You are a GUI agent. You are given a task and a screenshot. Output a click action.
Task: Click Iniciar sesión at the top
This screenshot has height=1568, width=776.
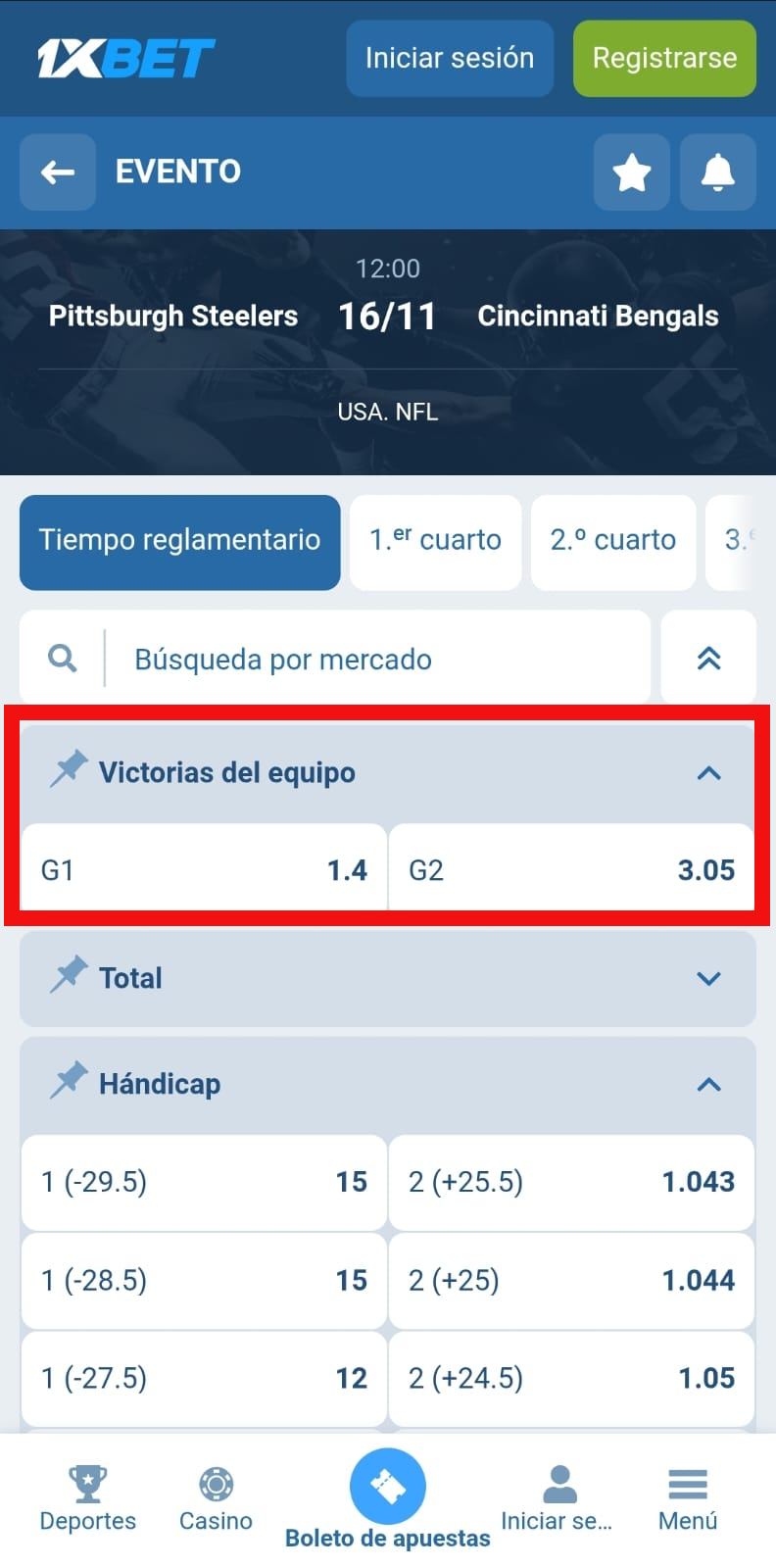(x=449, y=59)
